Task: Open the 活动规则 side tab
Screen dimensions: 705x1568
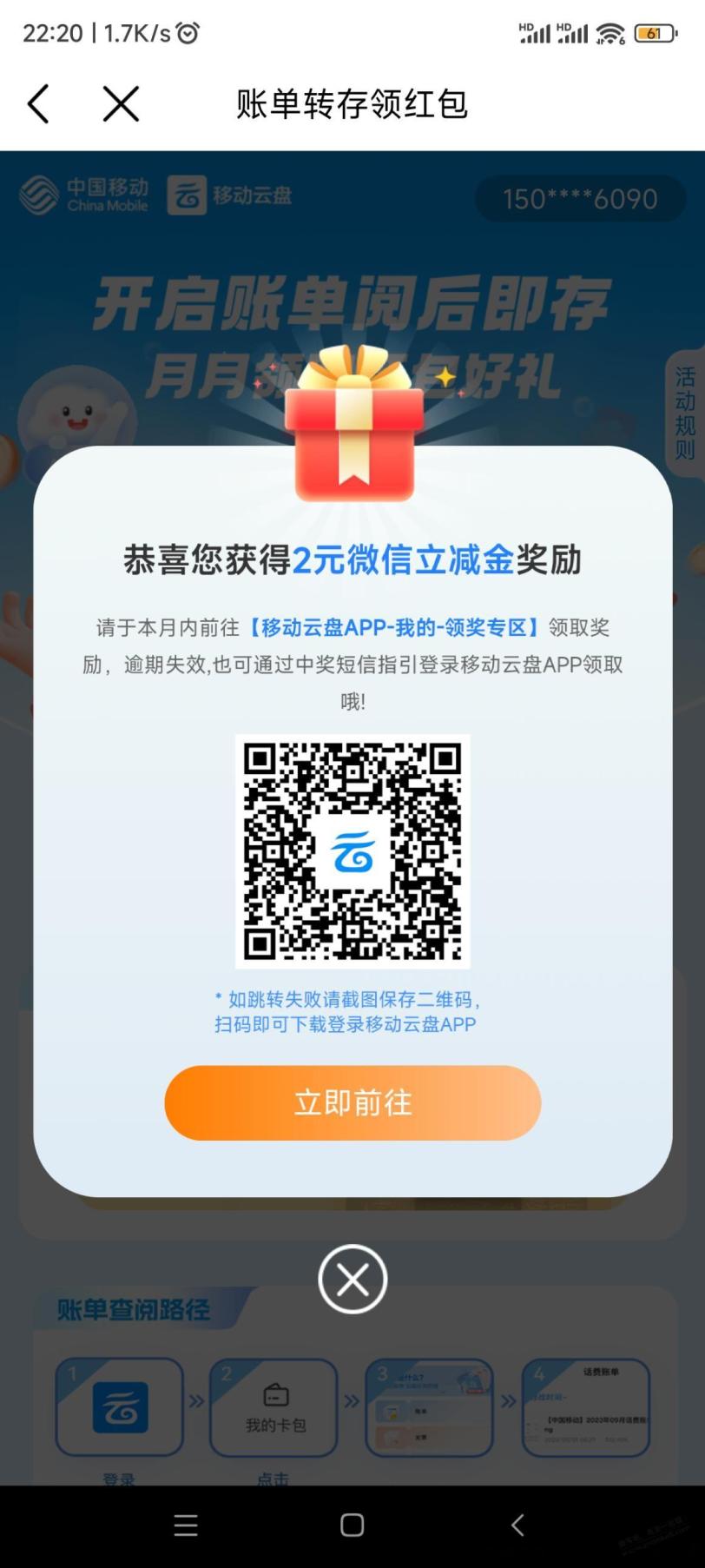Action: click(x=685, y=414)
